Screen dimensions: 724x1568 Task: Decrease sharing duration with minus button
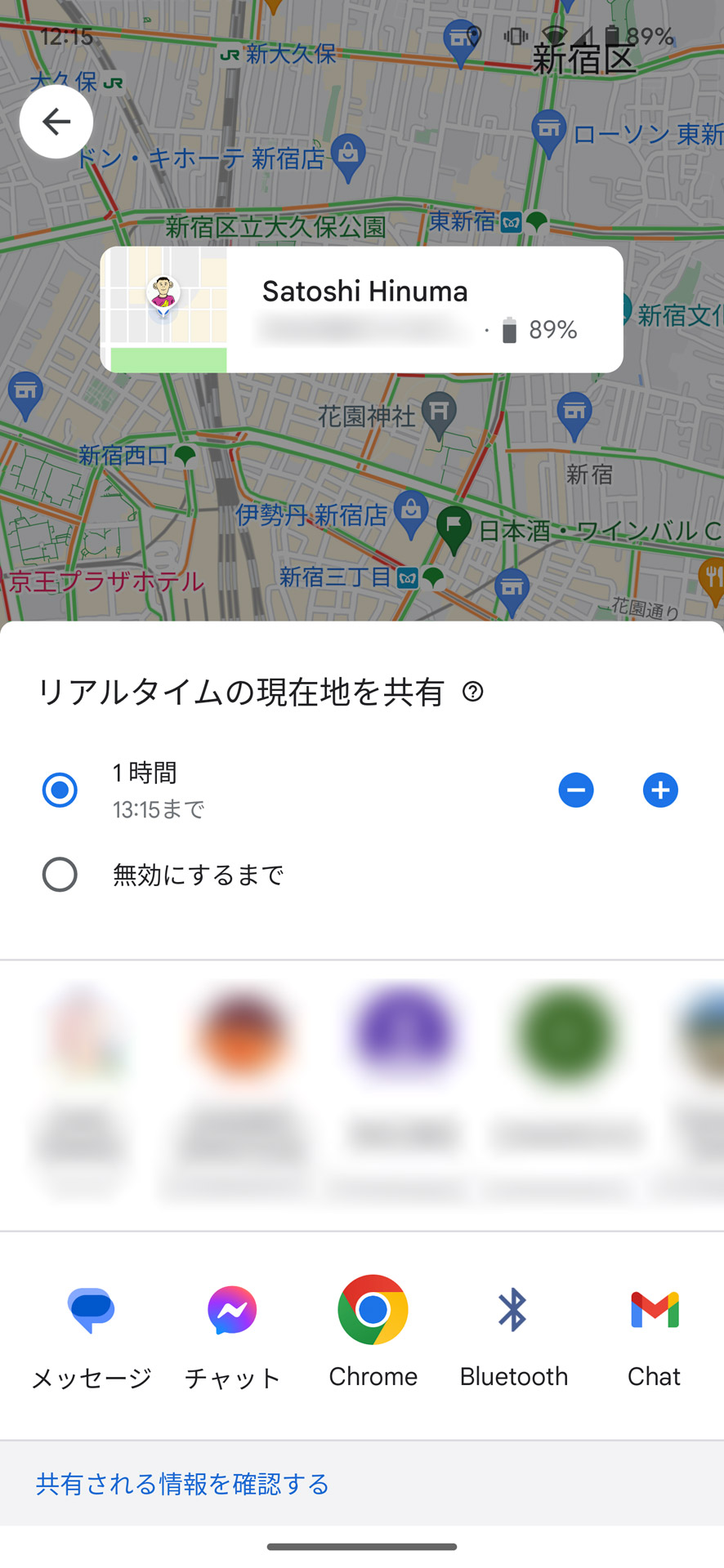tap(576, 790)
